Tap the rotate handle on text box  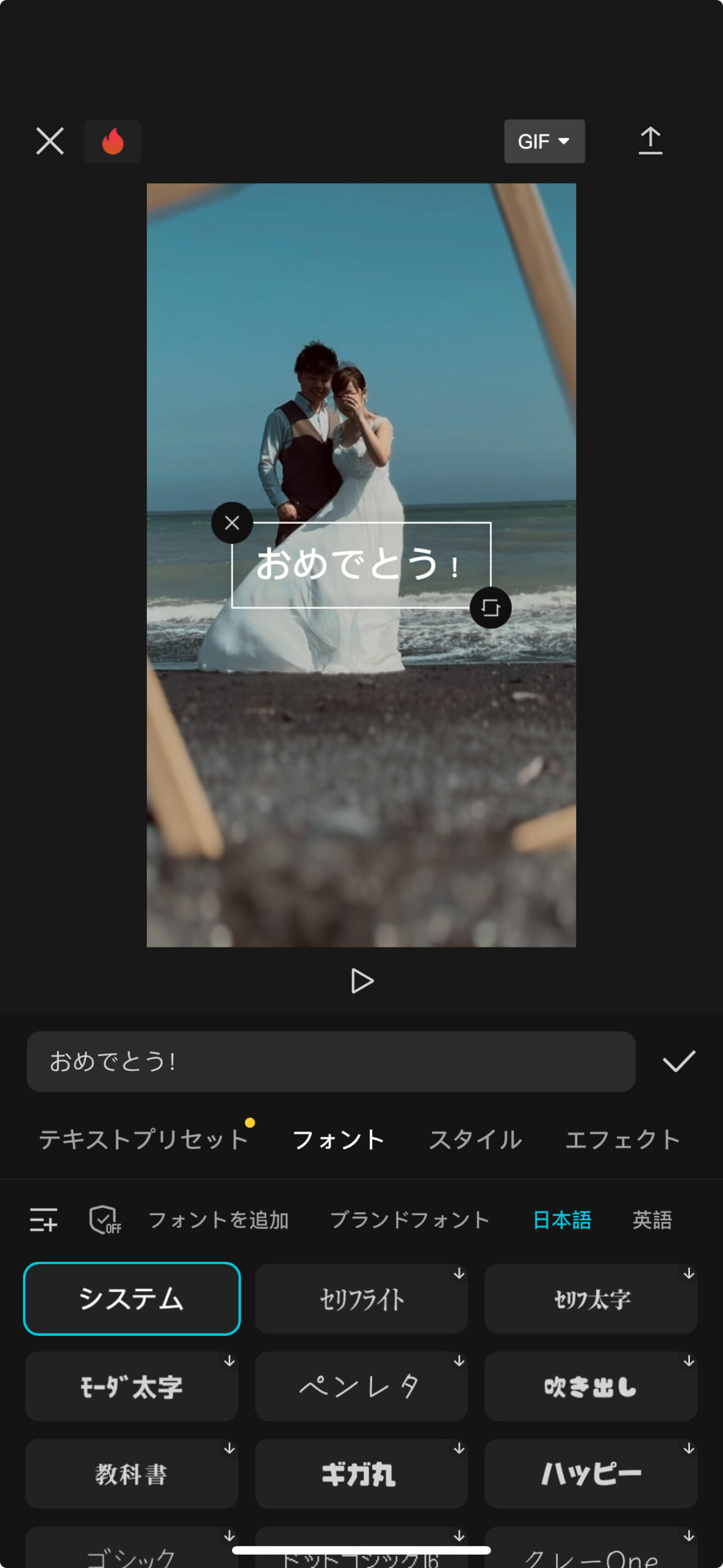point(490,608)
